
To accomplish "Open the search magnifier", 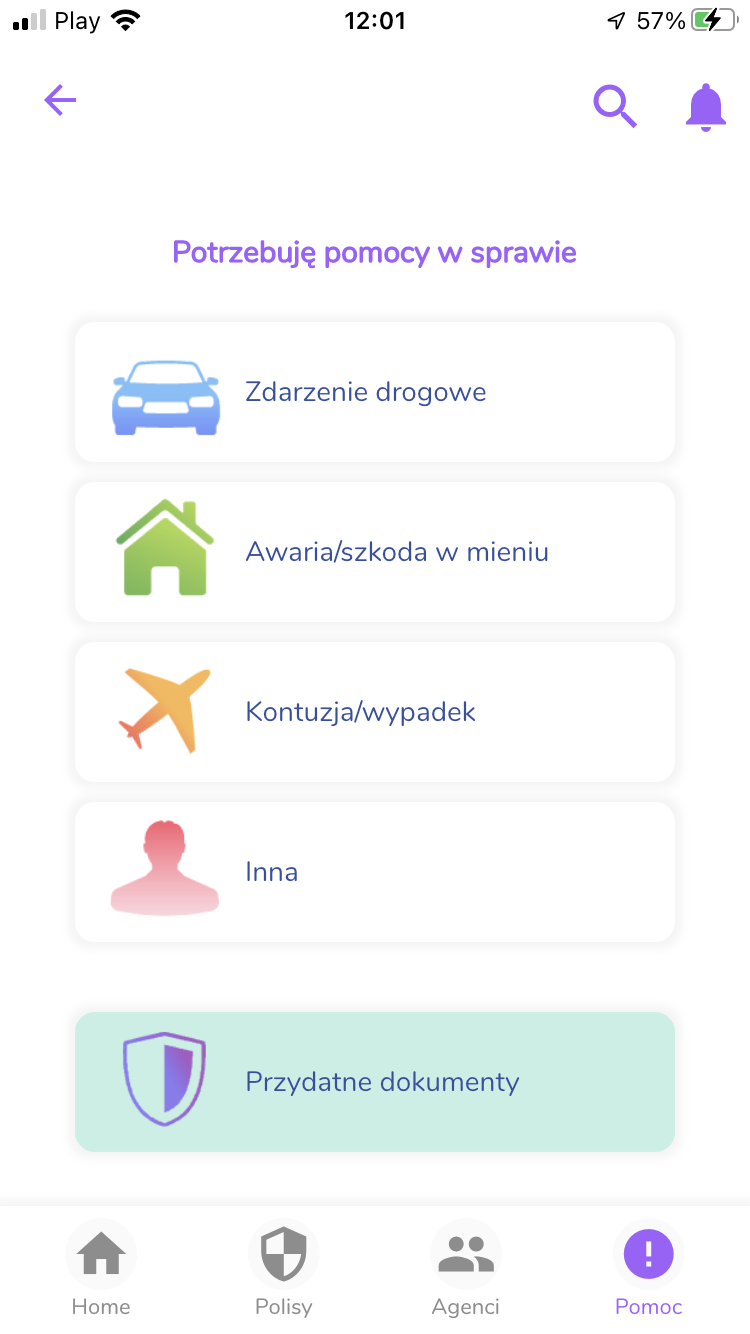I will [x=615, y=105].
